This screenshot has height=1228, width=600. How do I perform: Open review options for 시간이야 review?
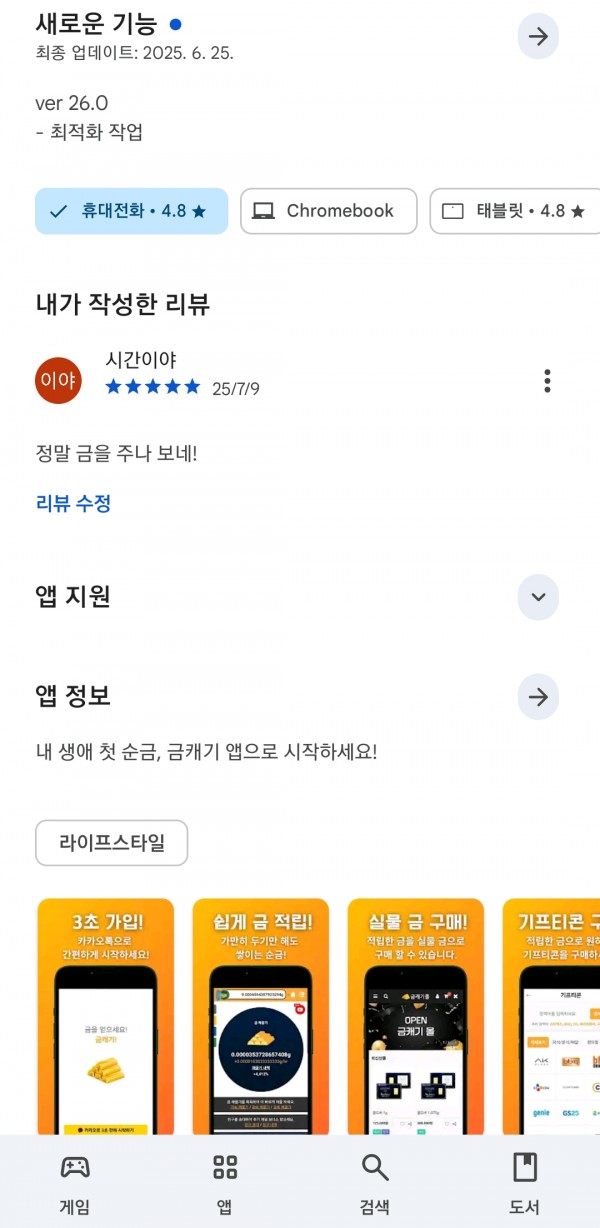coord(547,381)
